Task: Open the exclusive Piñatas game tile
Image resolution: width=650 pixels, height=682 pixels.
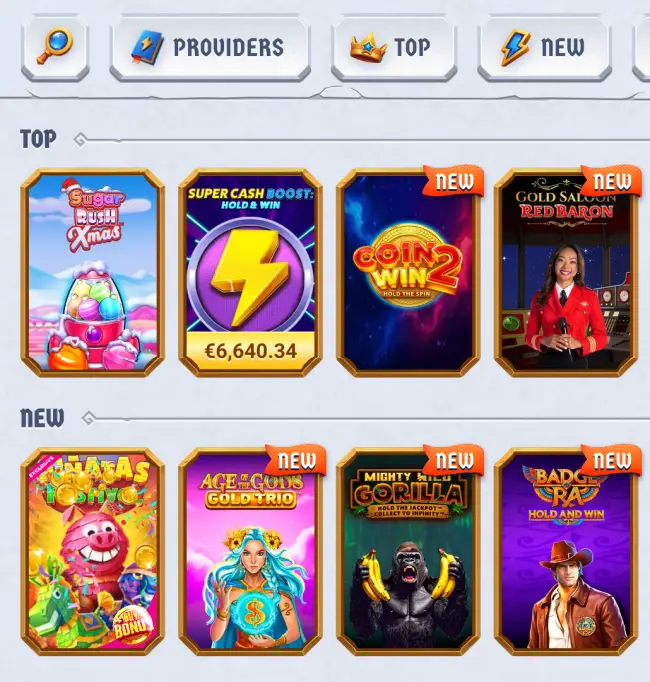Action: point(93,551)
